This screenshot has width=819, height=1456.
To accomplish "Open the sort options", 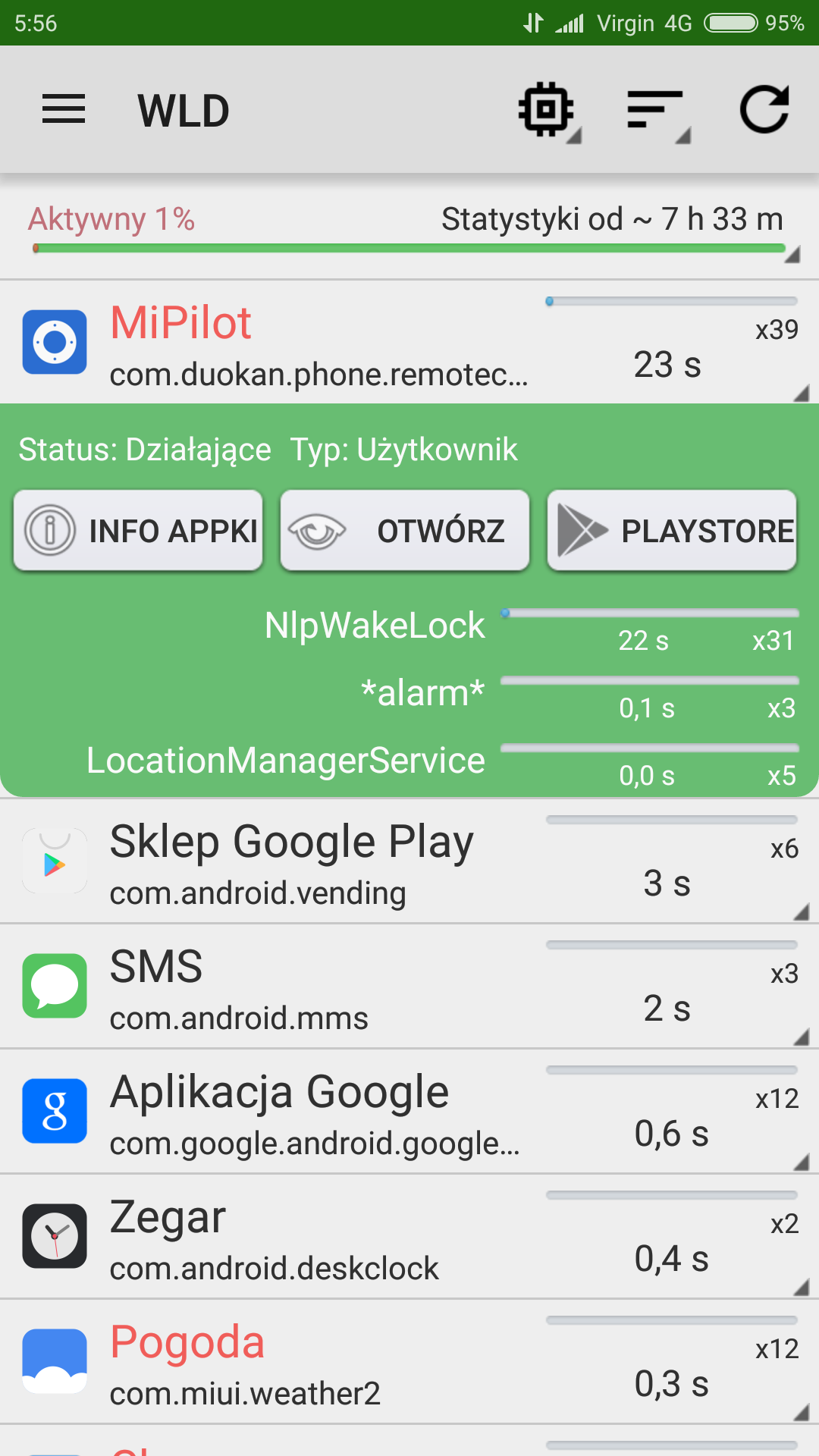I will click(657, 111).
